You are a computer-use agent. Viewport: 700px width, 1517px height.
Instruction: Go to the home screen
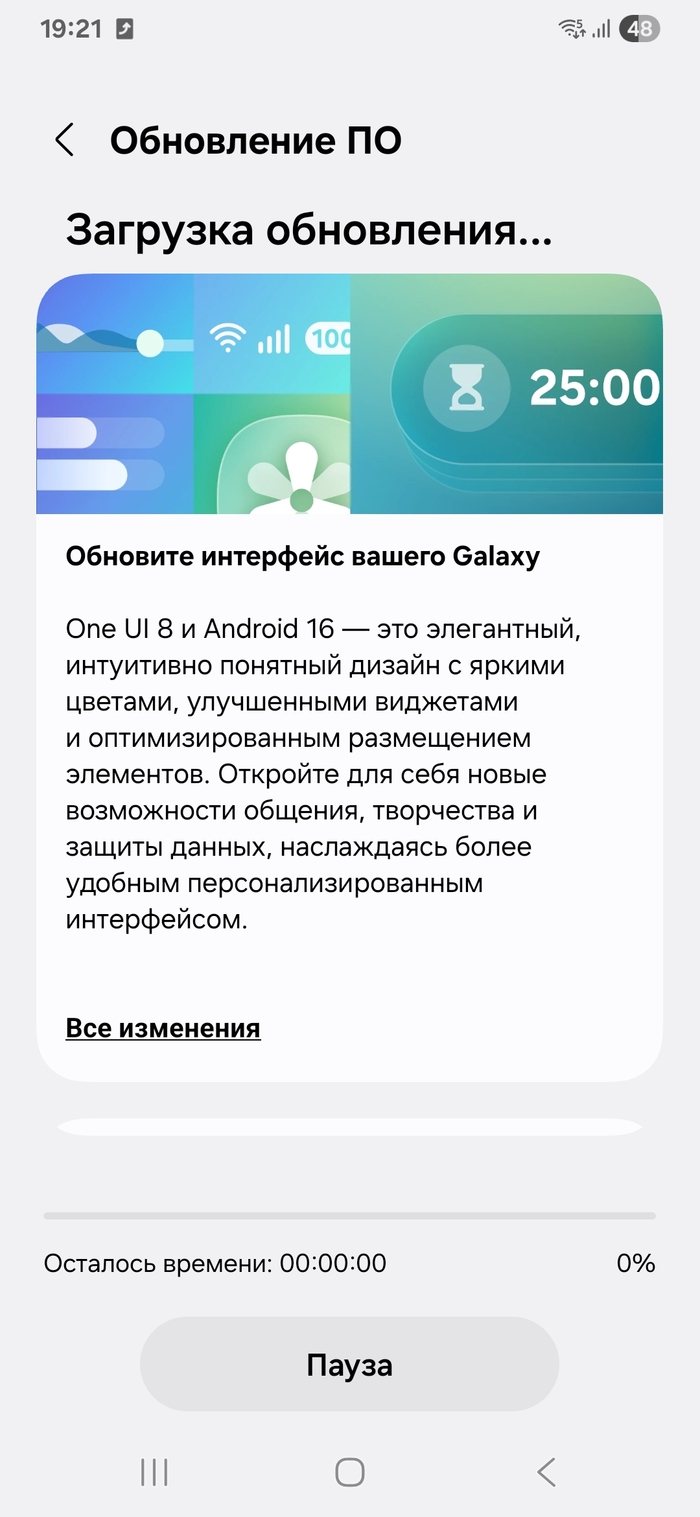coord(349,1471)
